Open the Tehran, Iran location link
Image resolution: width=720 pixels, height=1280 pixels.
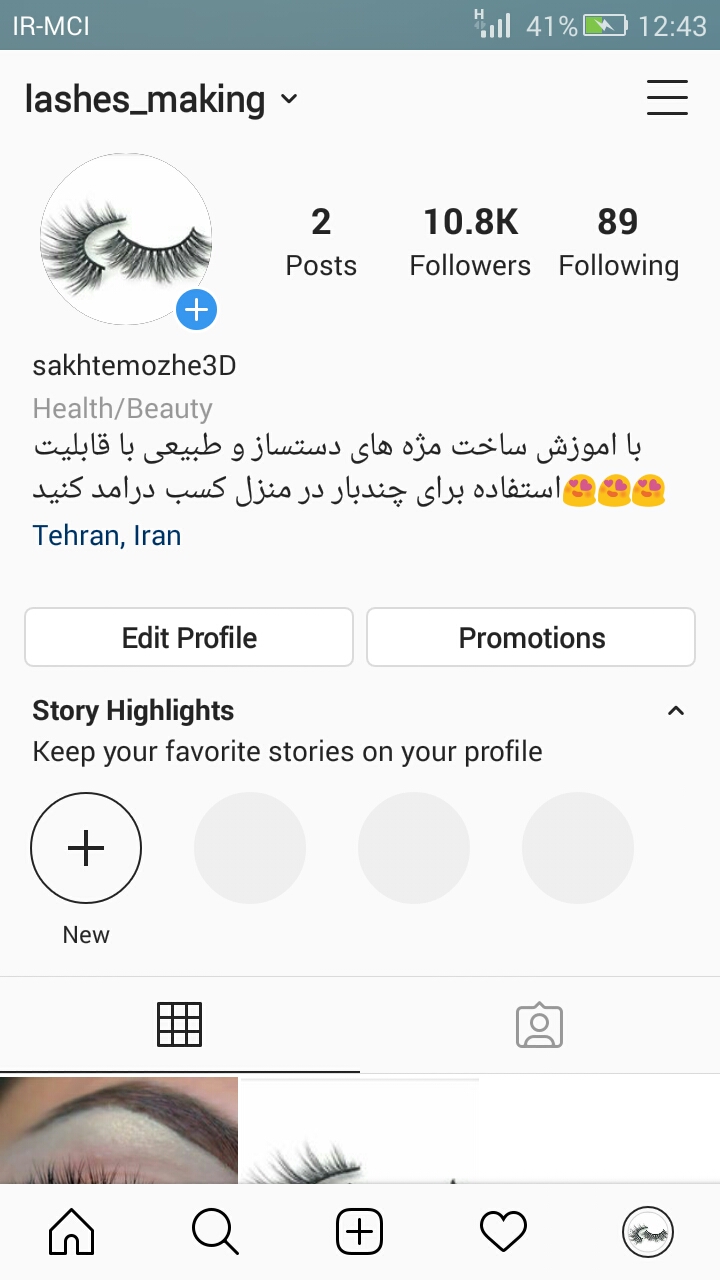[x=107, y=535]
